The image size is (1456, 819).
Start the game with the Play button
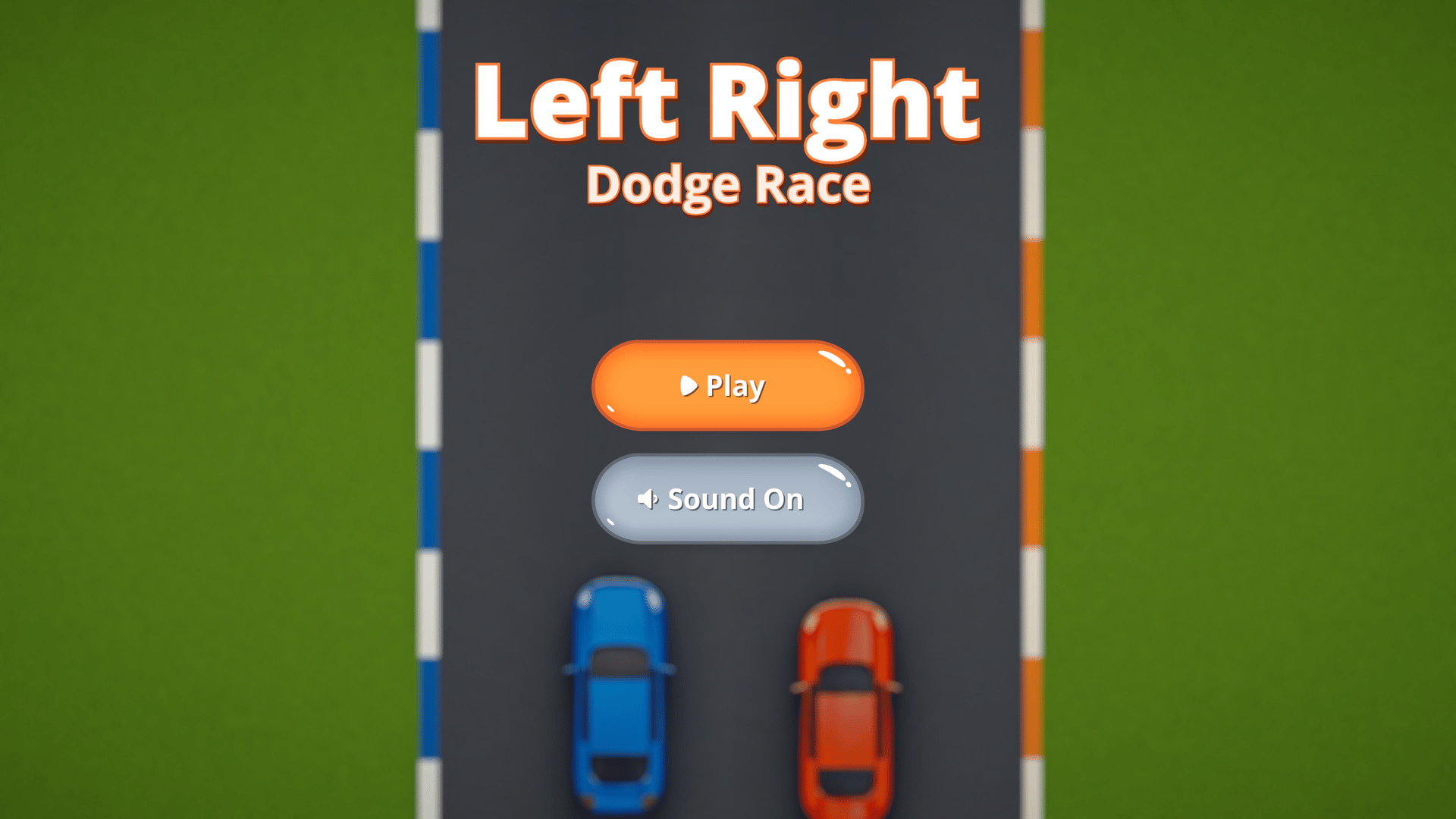tap(727, 385)
